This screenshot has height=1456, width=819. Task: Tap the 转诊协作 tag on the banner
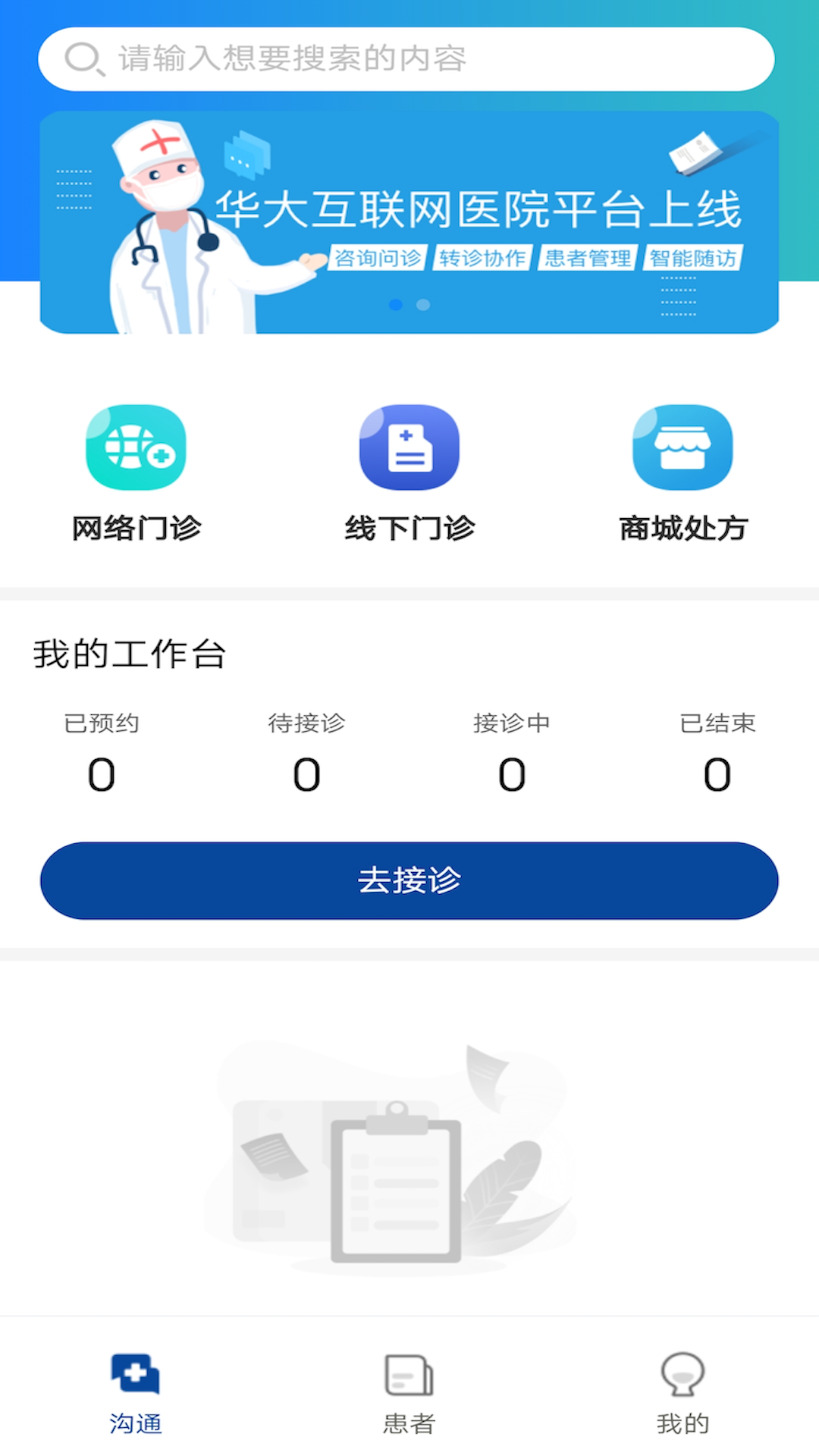(x=482, y=257)
